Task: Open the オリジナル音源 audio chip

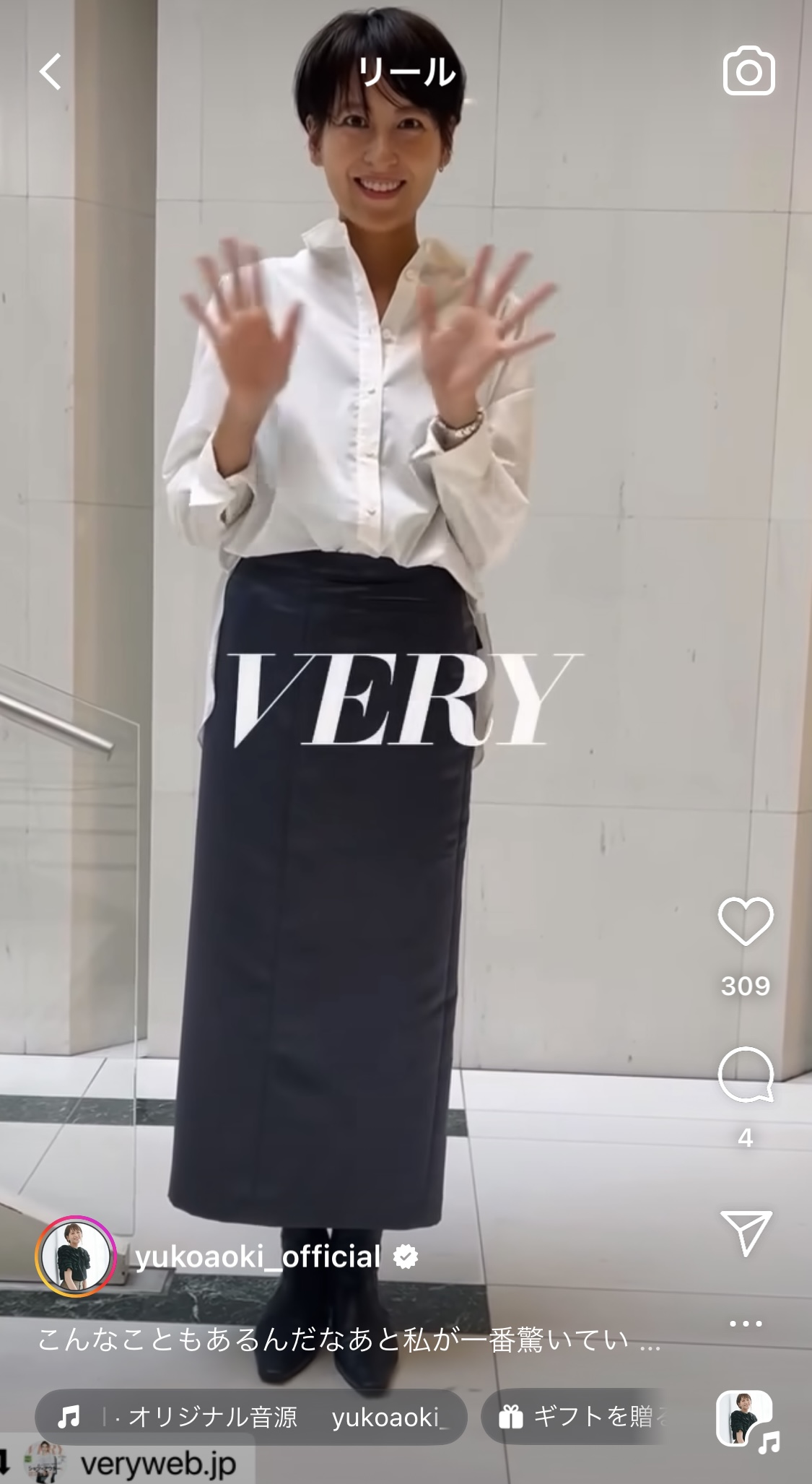Action: (250, 1417)
